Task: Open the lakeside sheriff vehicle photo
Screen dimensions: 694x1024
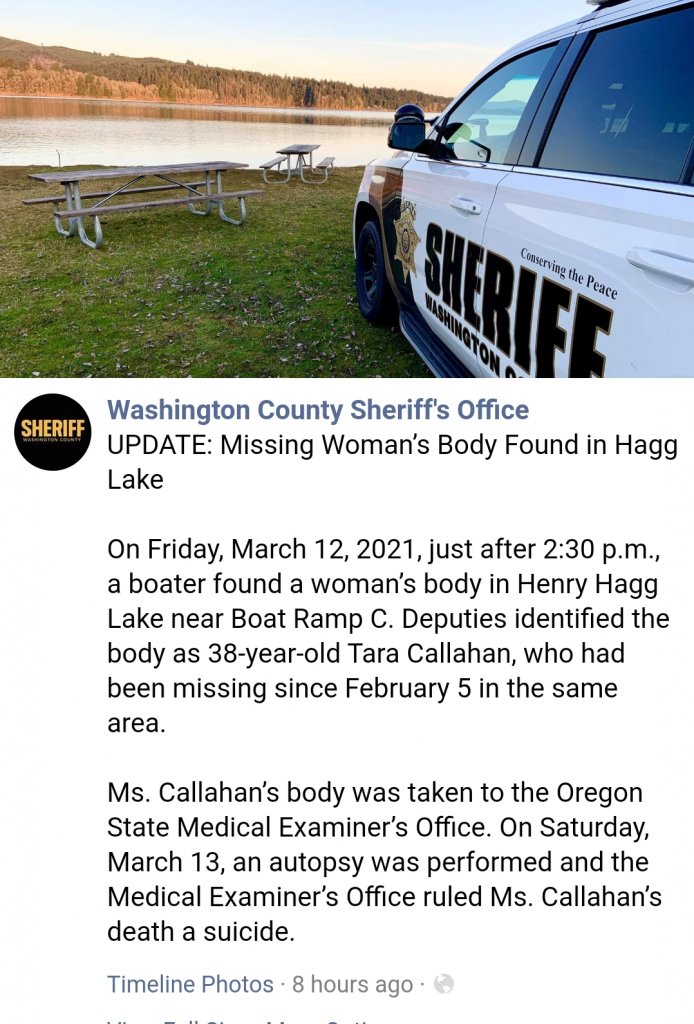Action: (347, 188)
